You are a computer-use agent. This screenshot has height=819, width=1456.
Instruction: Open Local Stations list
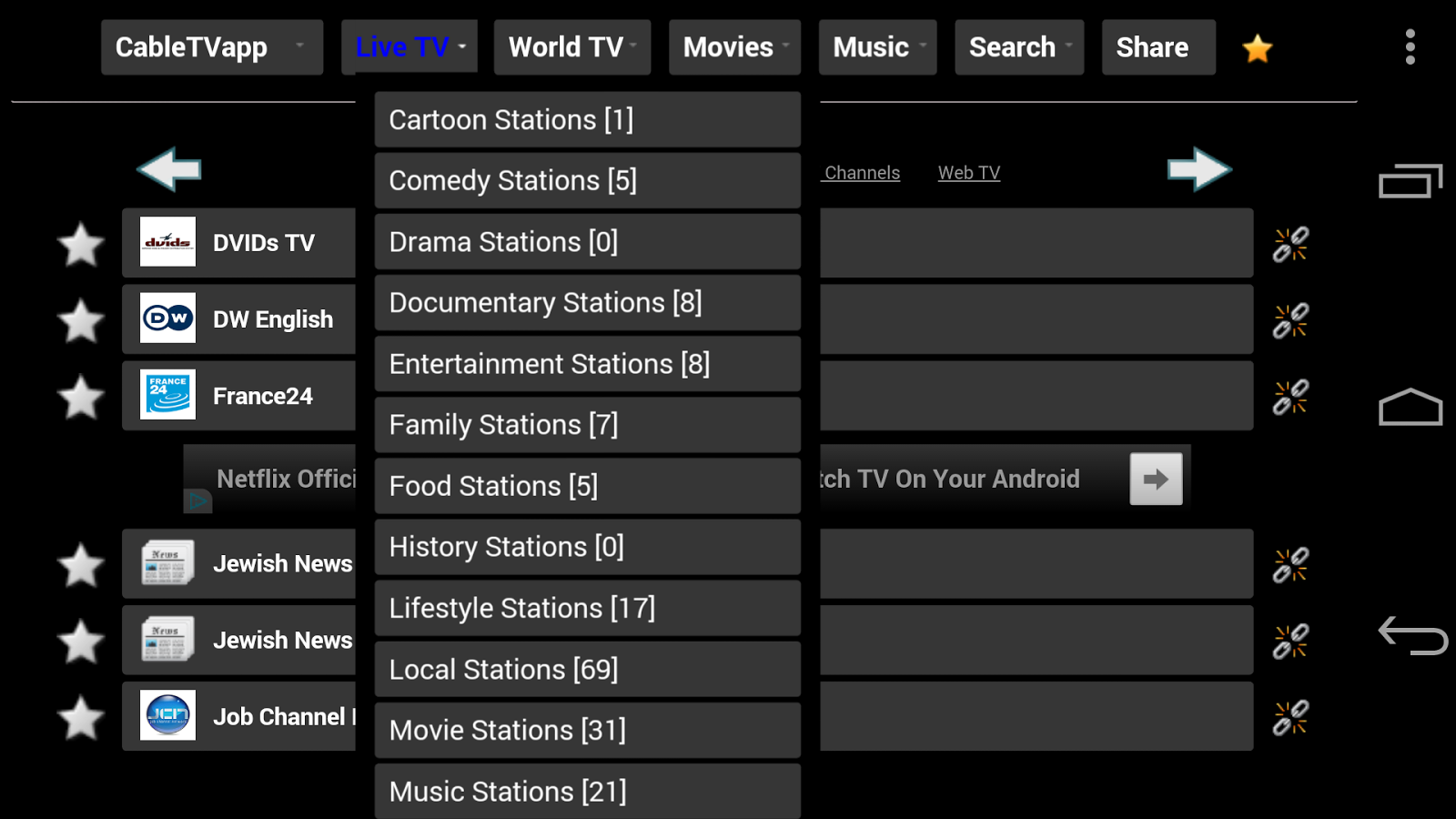(x=587, y=669)
